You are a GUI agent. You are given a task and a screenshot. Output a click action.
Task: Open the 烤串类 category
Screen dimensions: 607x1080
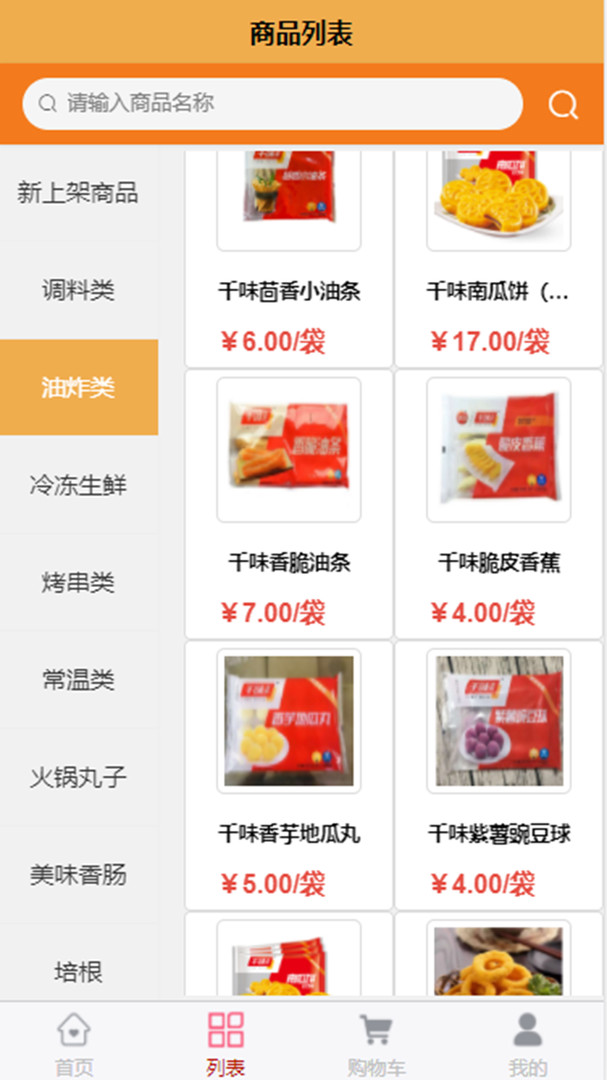(x=78, y=582)
